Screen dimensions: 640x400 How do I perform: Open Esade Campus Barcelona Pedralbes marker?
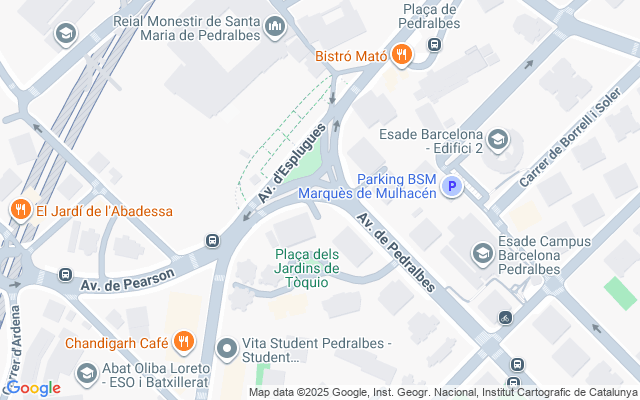coord(483,253)
